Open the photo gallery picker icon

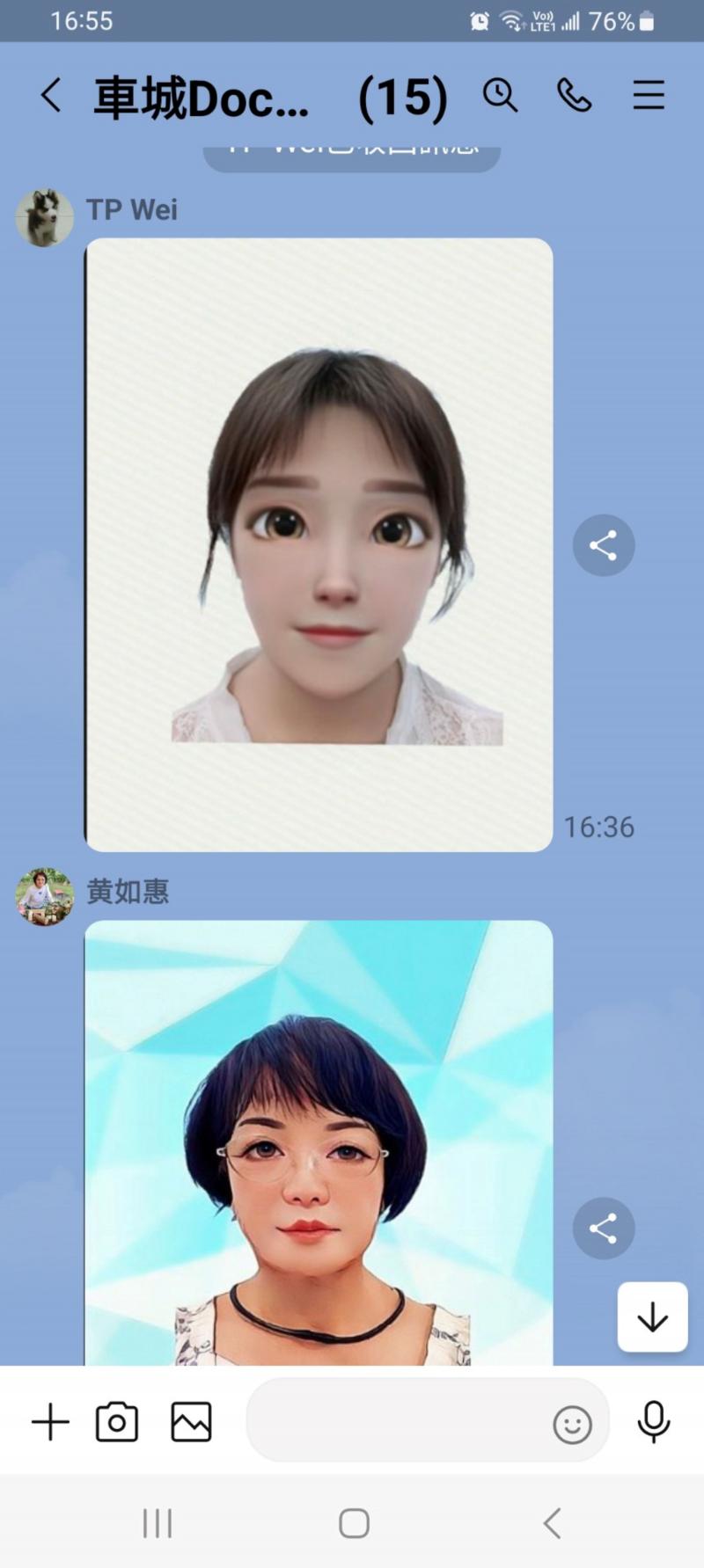190,1420
